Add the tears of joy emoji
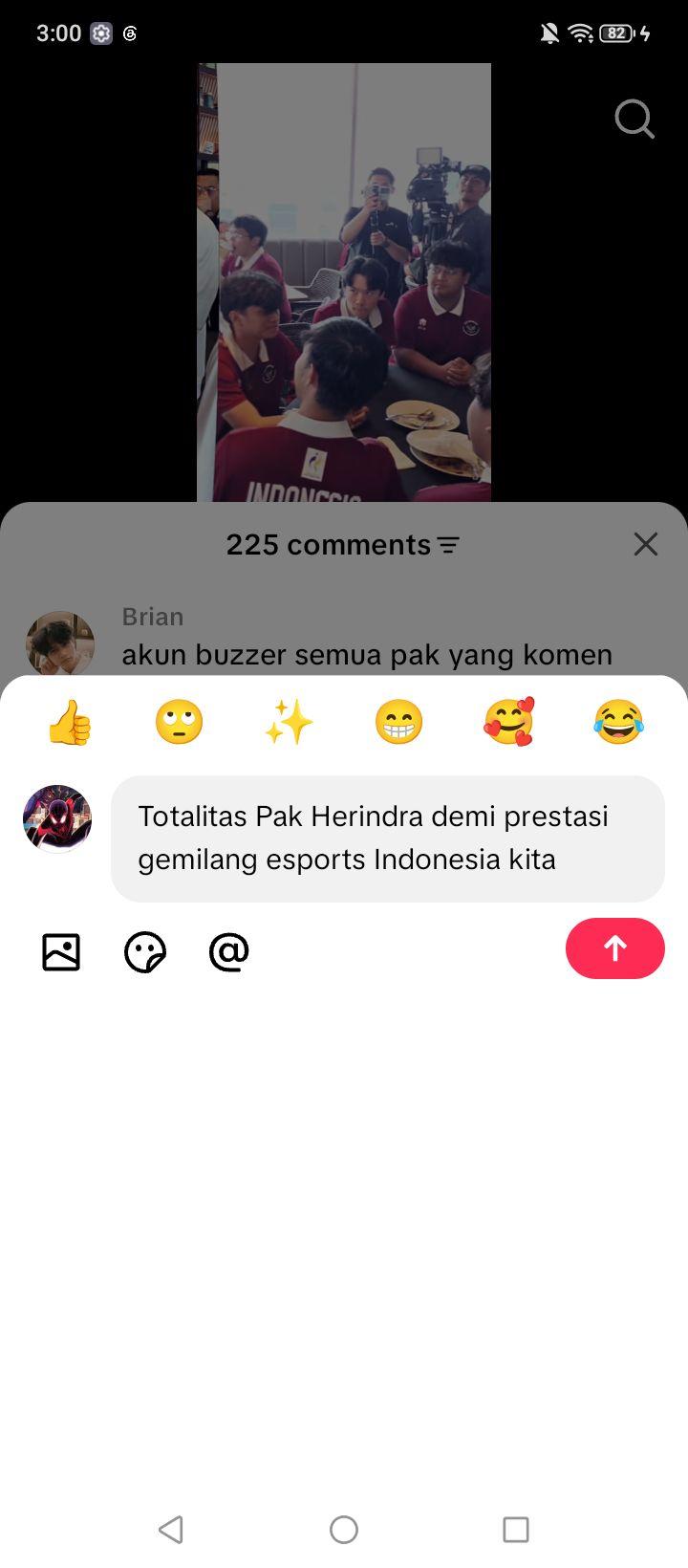The image size is (688, 1568). point(618,722)
